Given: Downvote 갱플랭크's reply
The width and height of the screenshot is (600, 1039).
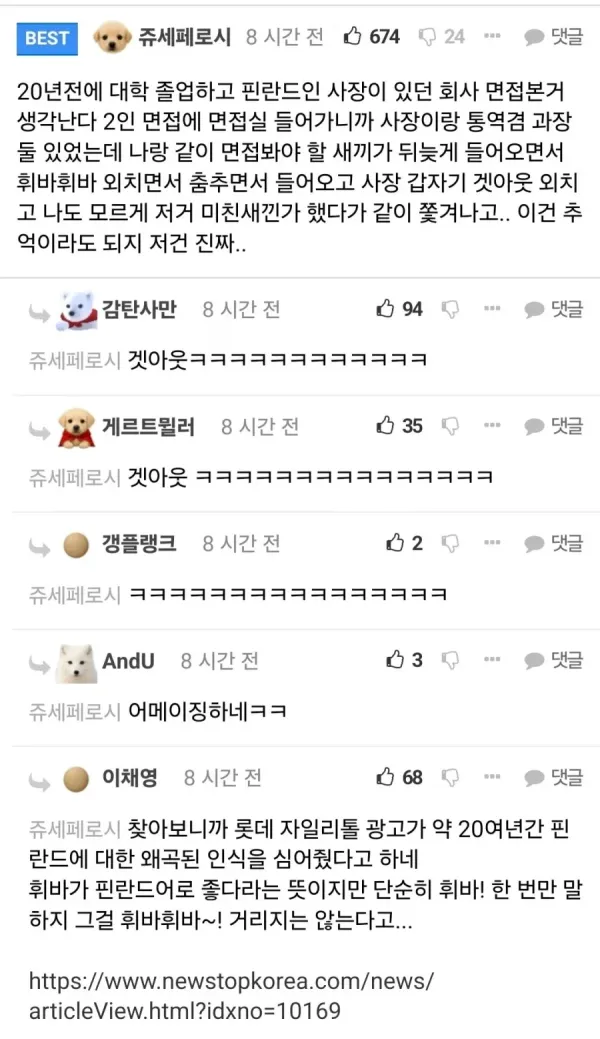Looking at the screenshot, I should coord(450,543).
